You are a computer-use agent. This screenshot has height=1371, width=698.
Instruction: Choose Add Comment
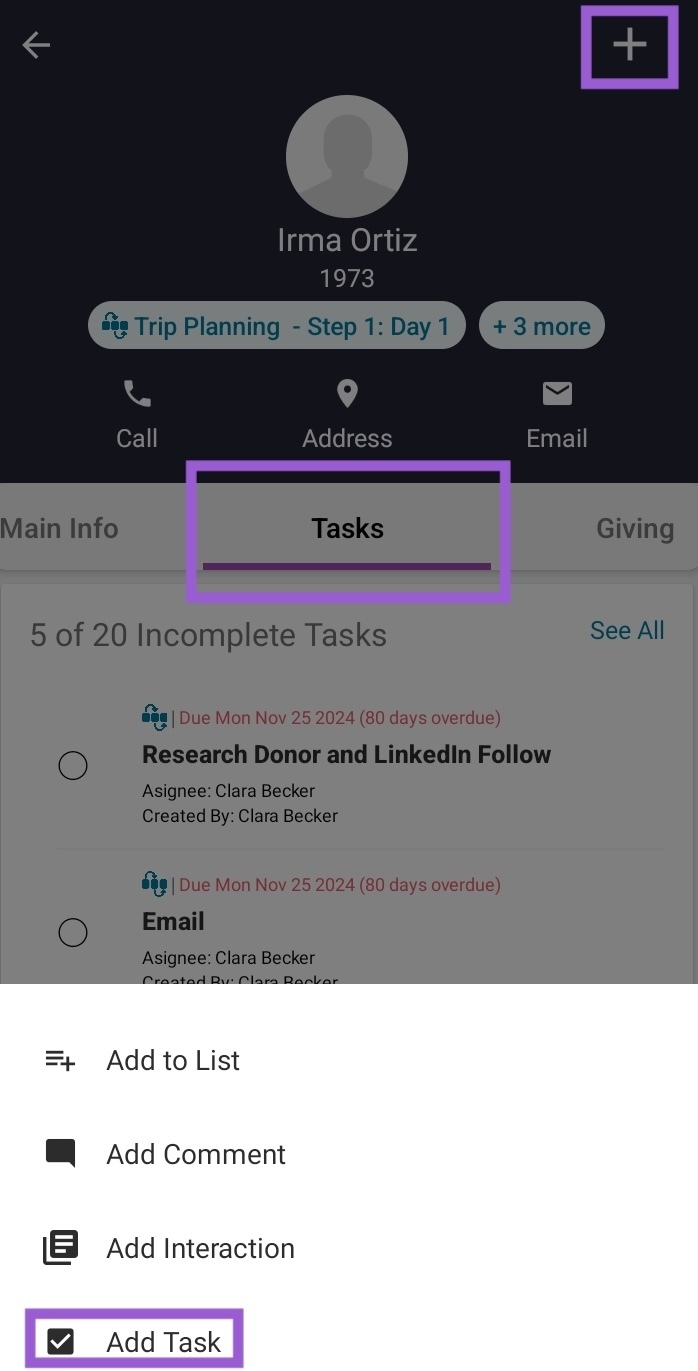[x=195, y=1154]
